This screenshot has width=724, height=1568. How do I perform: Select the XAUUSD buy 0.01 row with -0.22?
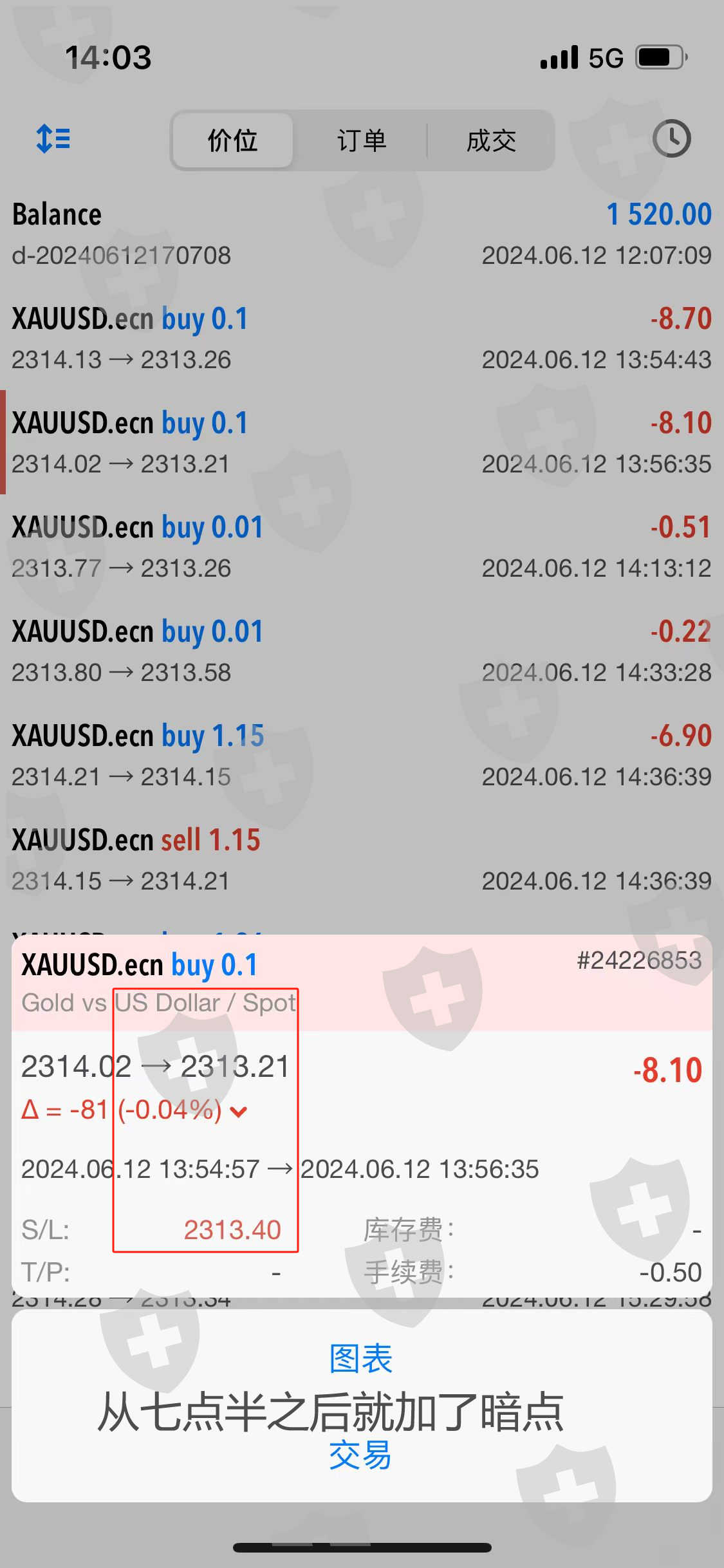pos(362,651)
